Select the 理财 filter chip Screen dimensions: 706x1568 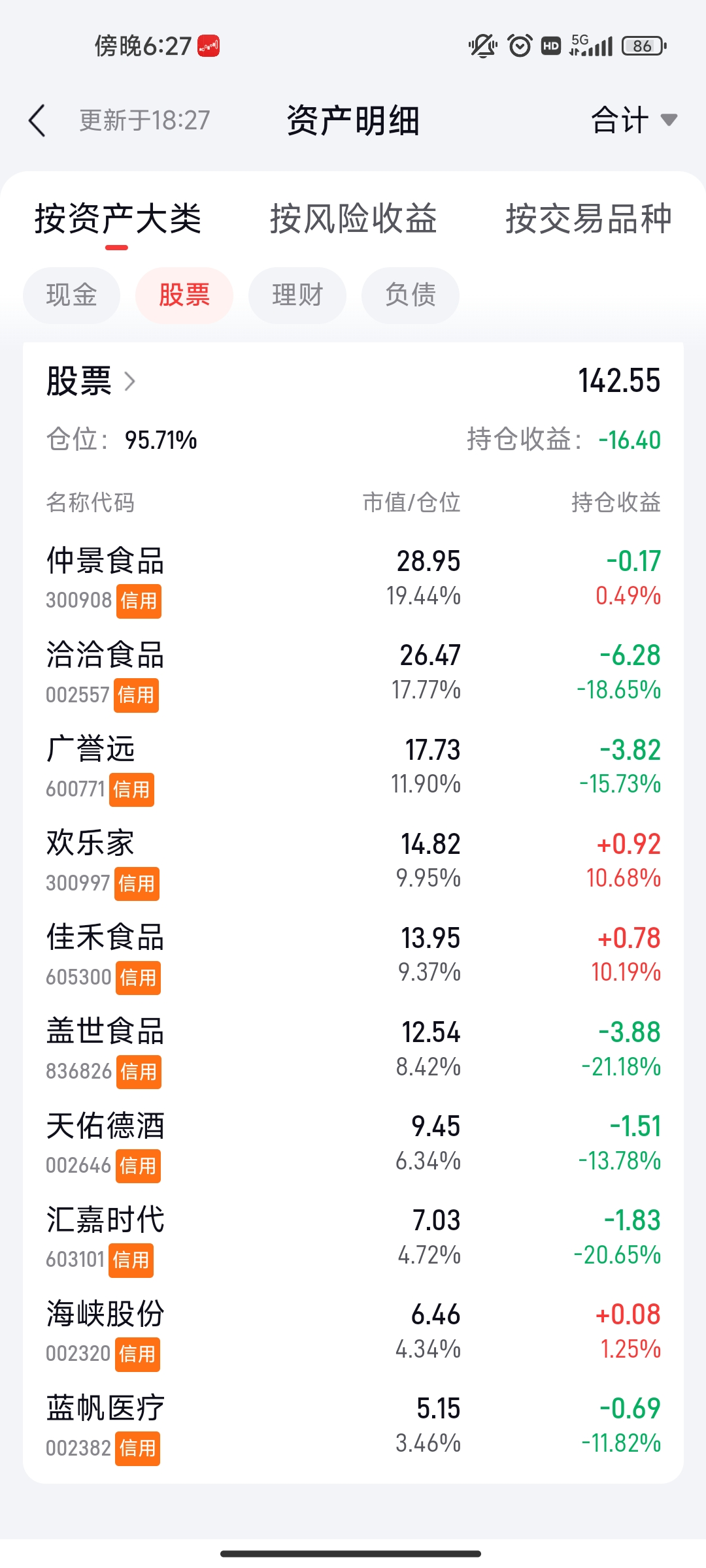click(297, 295)
